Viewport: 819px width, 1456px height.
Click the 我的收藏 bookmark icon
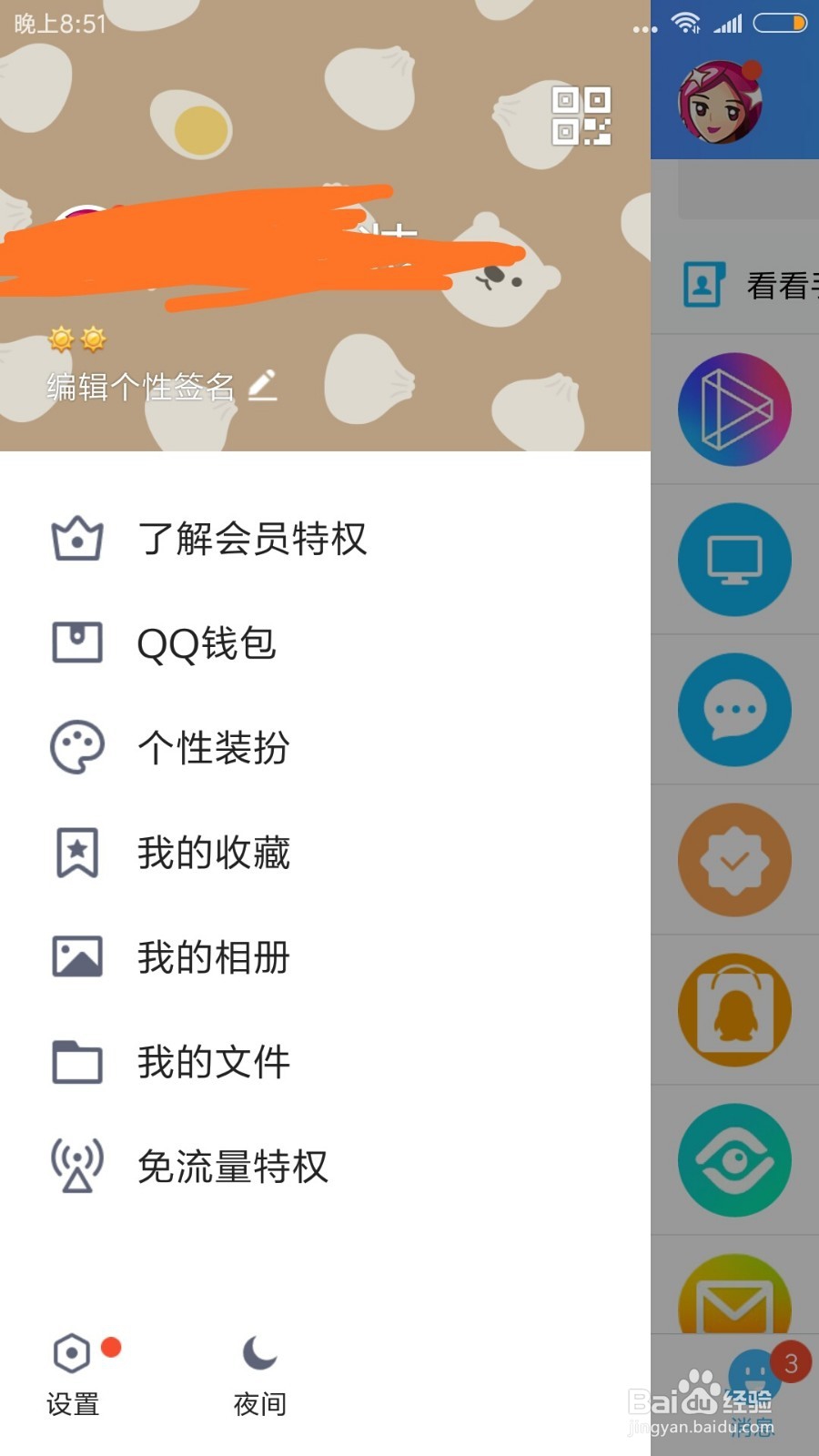(77, 851)
